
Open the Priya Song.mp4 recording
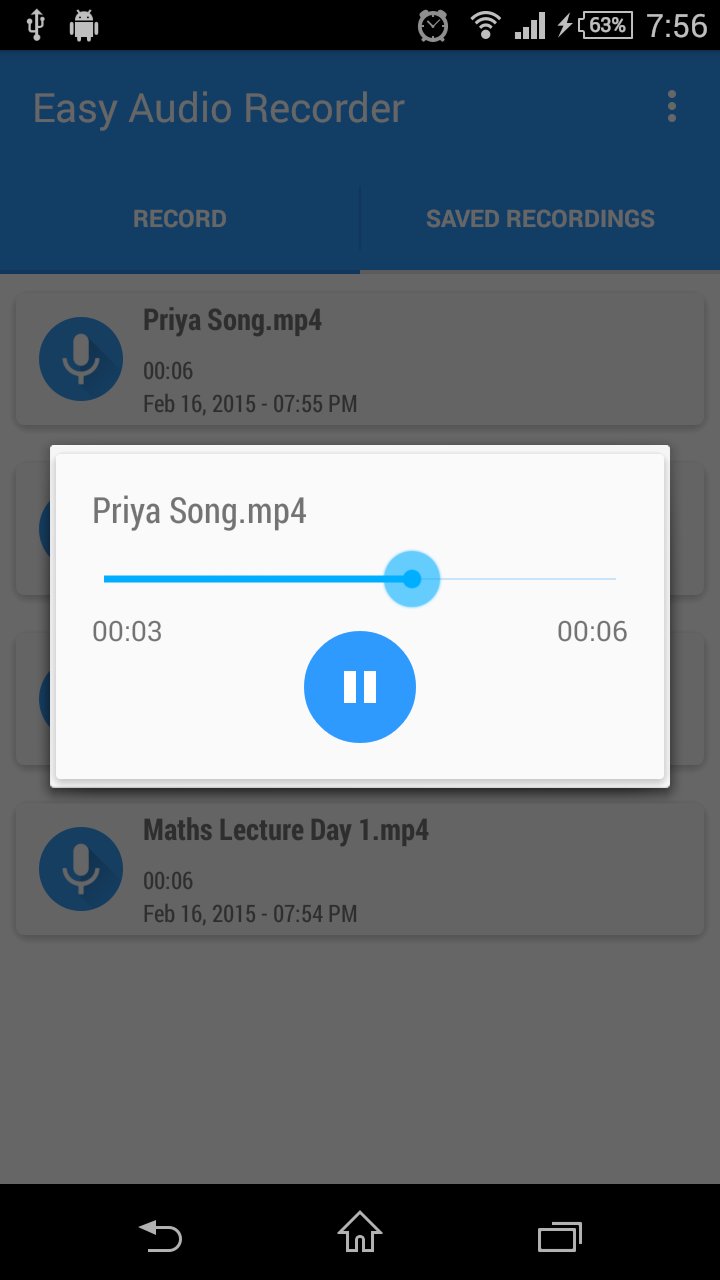point(360,358)
